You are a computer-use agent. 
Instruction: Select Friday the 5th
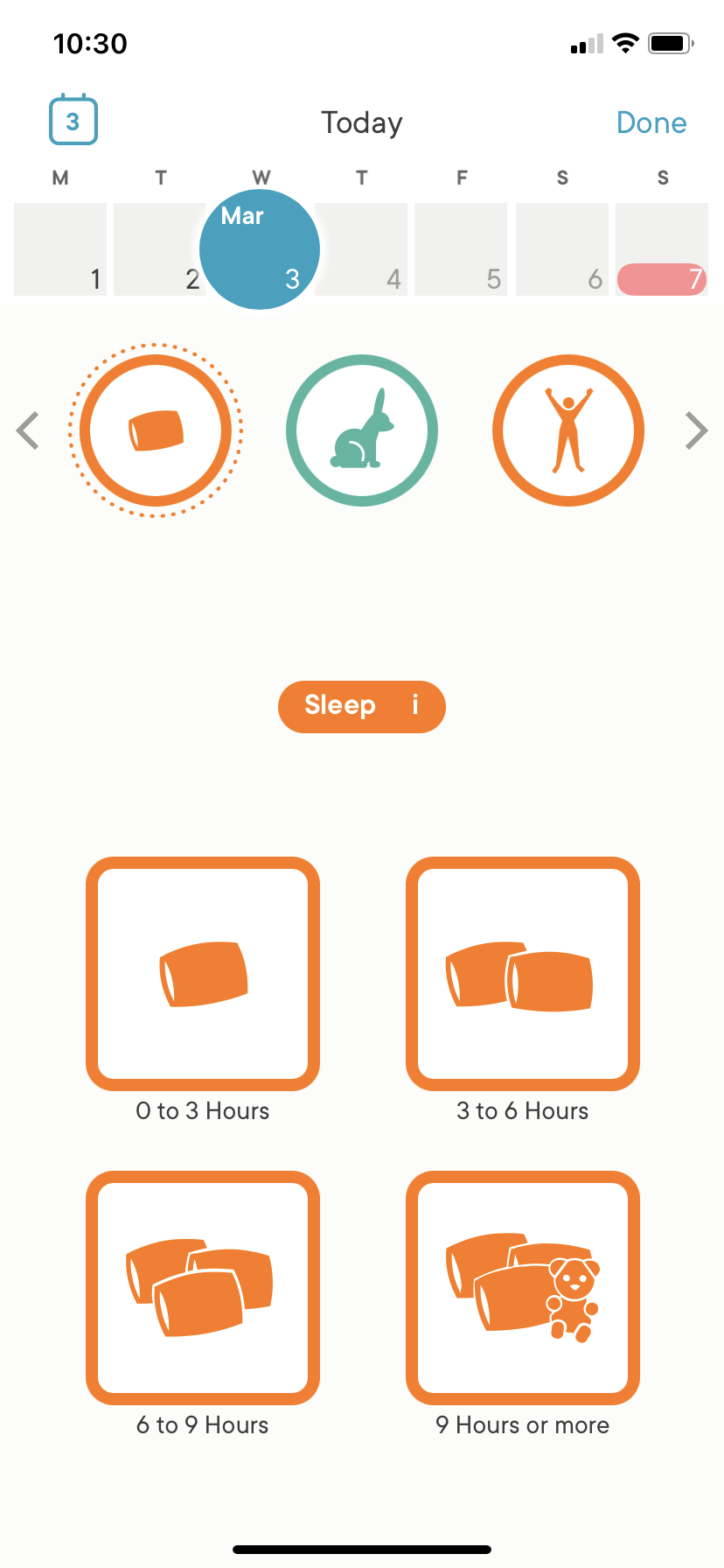461,249
